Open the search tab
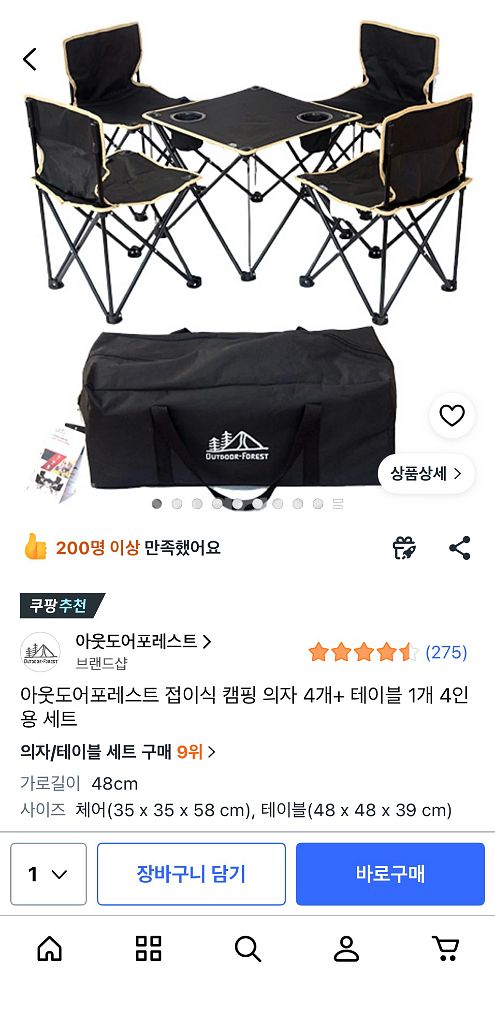This screenshot has width=495, height=1024. (x=248, y=948)
